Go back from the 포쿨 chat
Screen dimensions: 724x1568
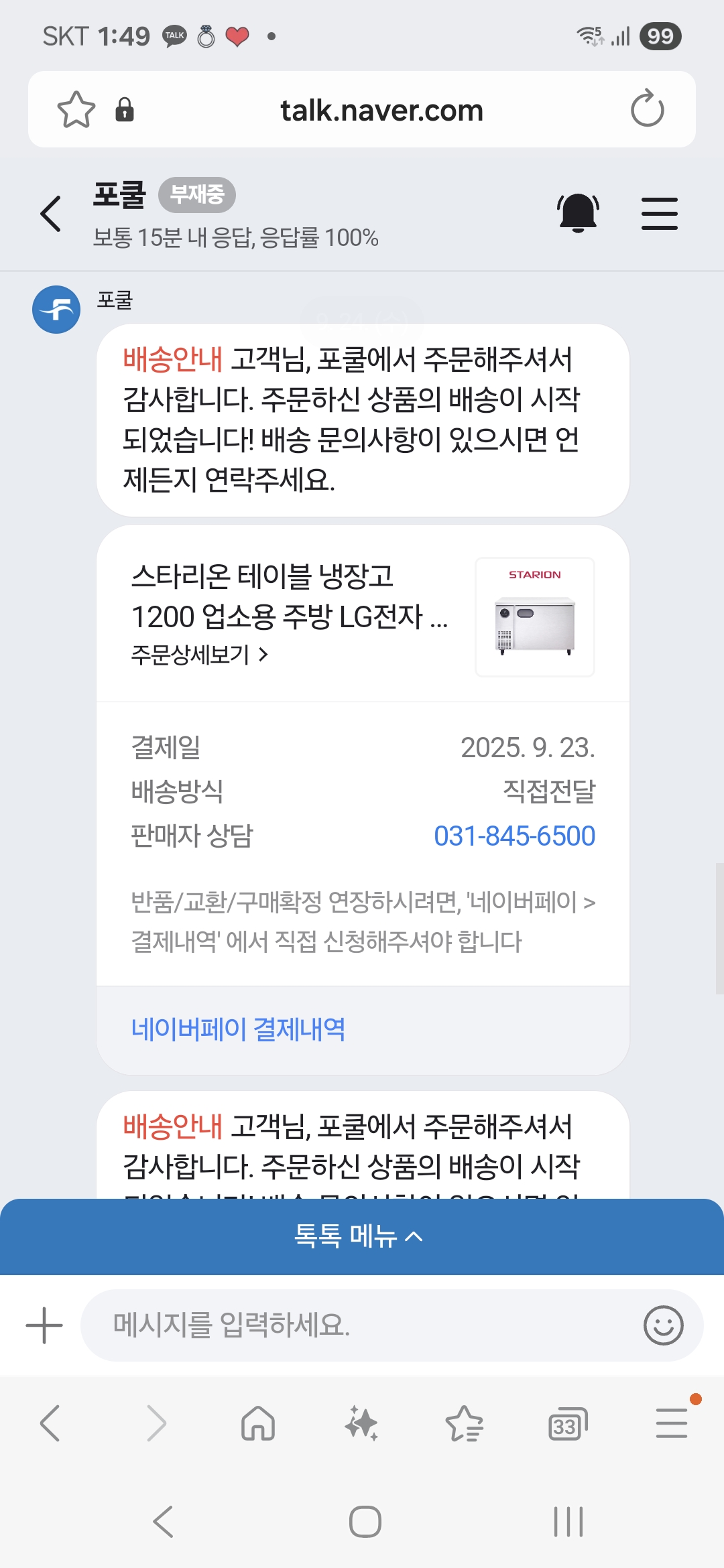pos(51,214)
